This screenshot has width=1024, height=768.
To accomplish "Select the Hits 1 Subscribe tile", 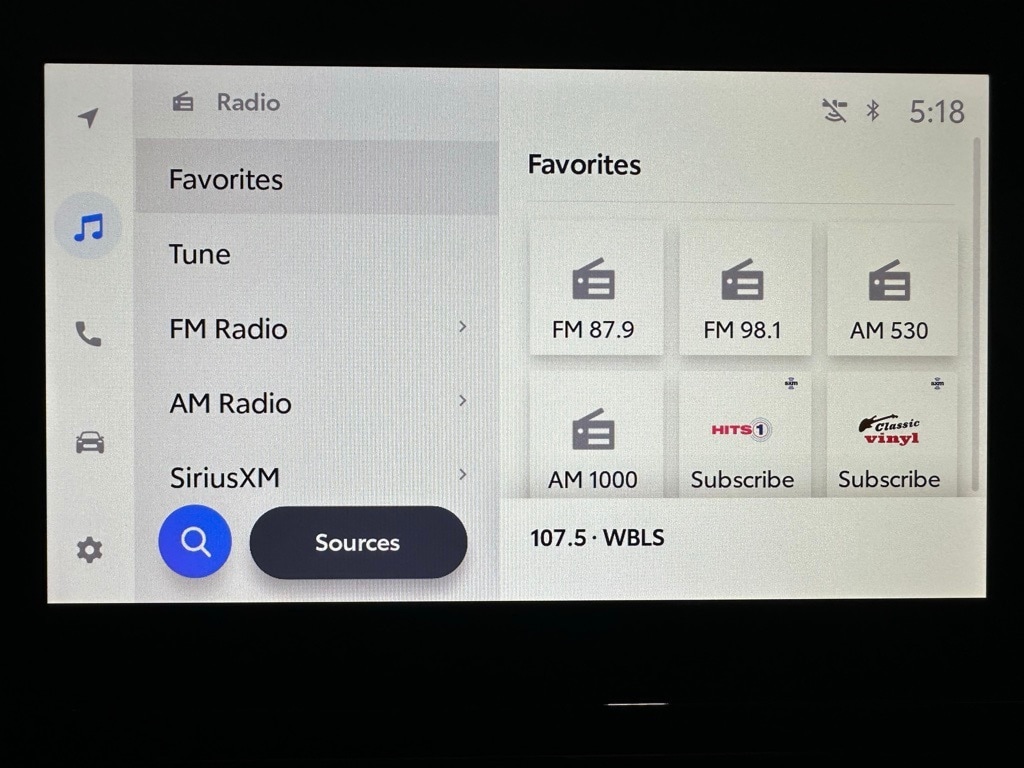I will 743,440.
